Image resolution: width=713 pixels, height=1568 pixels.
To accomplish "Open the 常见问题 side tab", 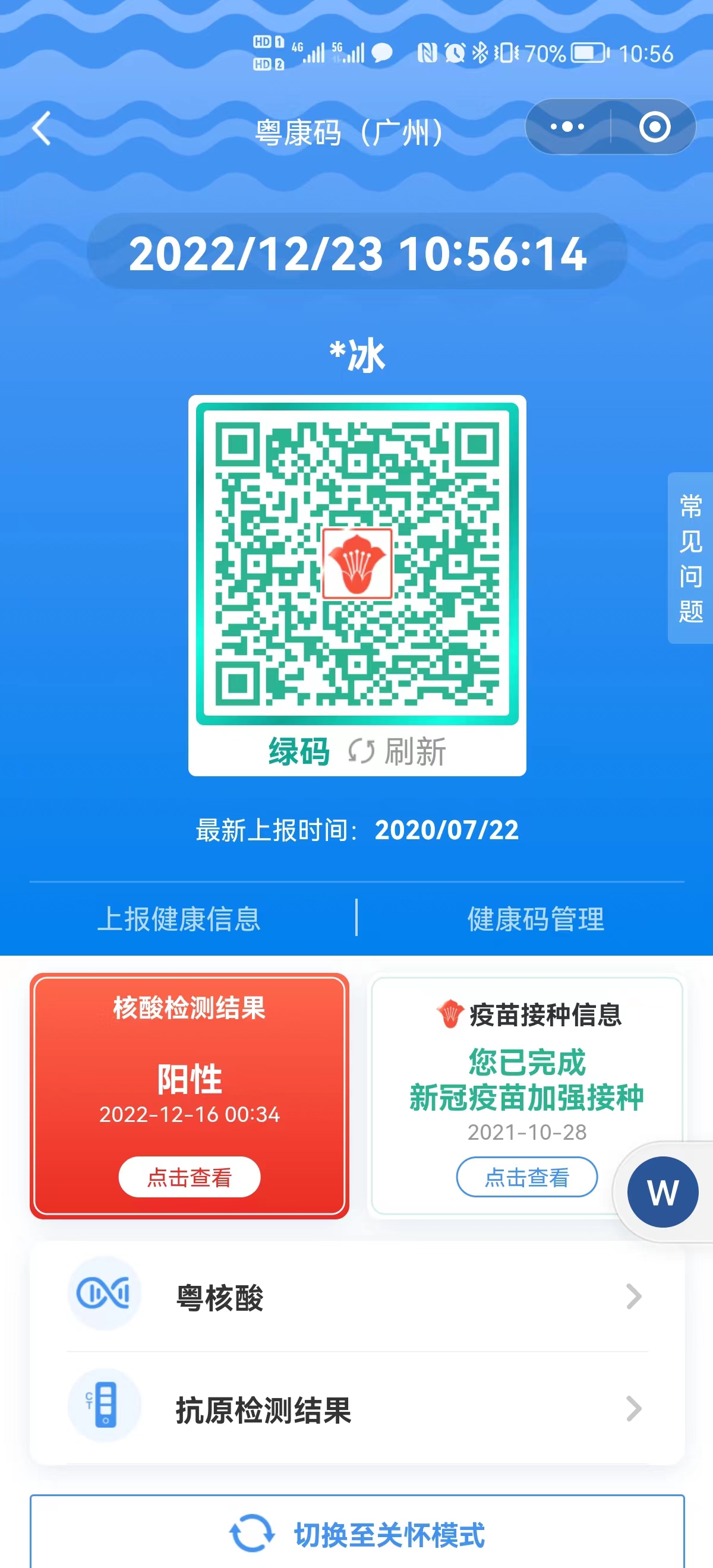I will point(690,558).
